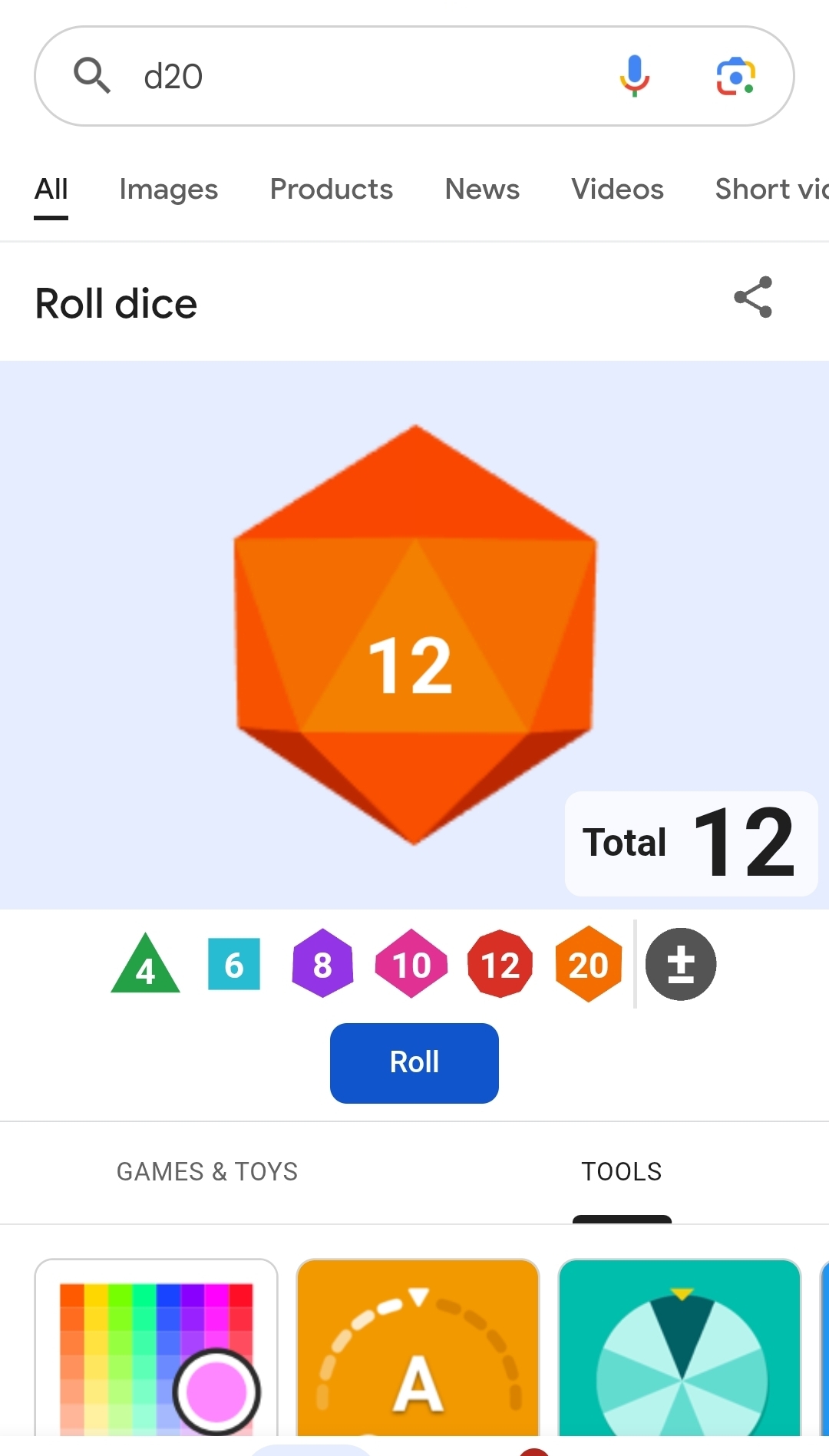Open the plus/minus modifier button
Screen dimensions: 829x1456
click(680, 965)
